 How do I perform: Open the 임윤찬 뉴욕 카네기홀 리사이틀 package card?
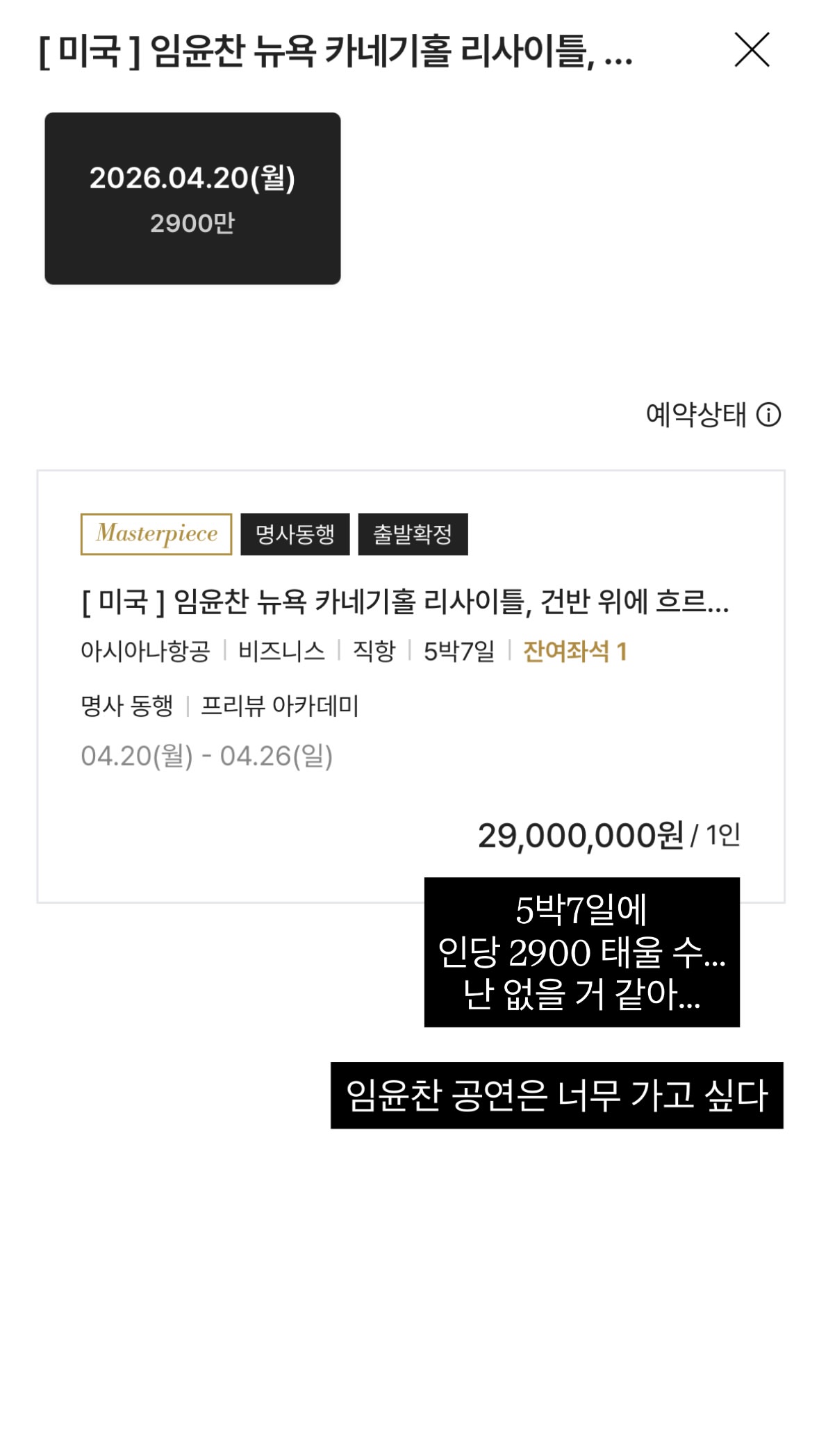(x=405, y=602)
